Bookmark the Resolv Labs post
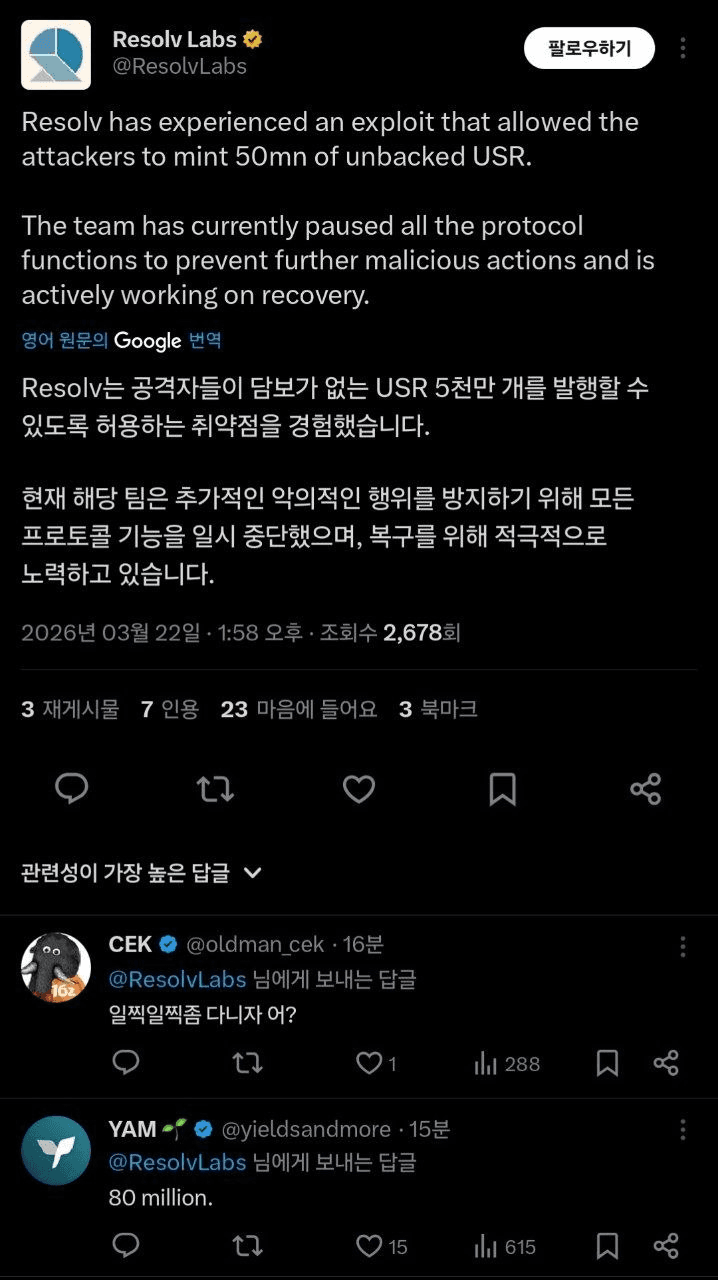This screenshot has height=1280, width=718. tap(502, 789)
